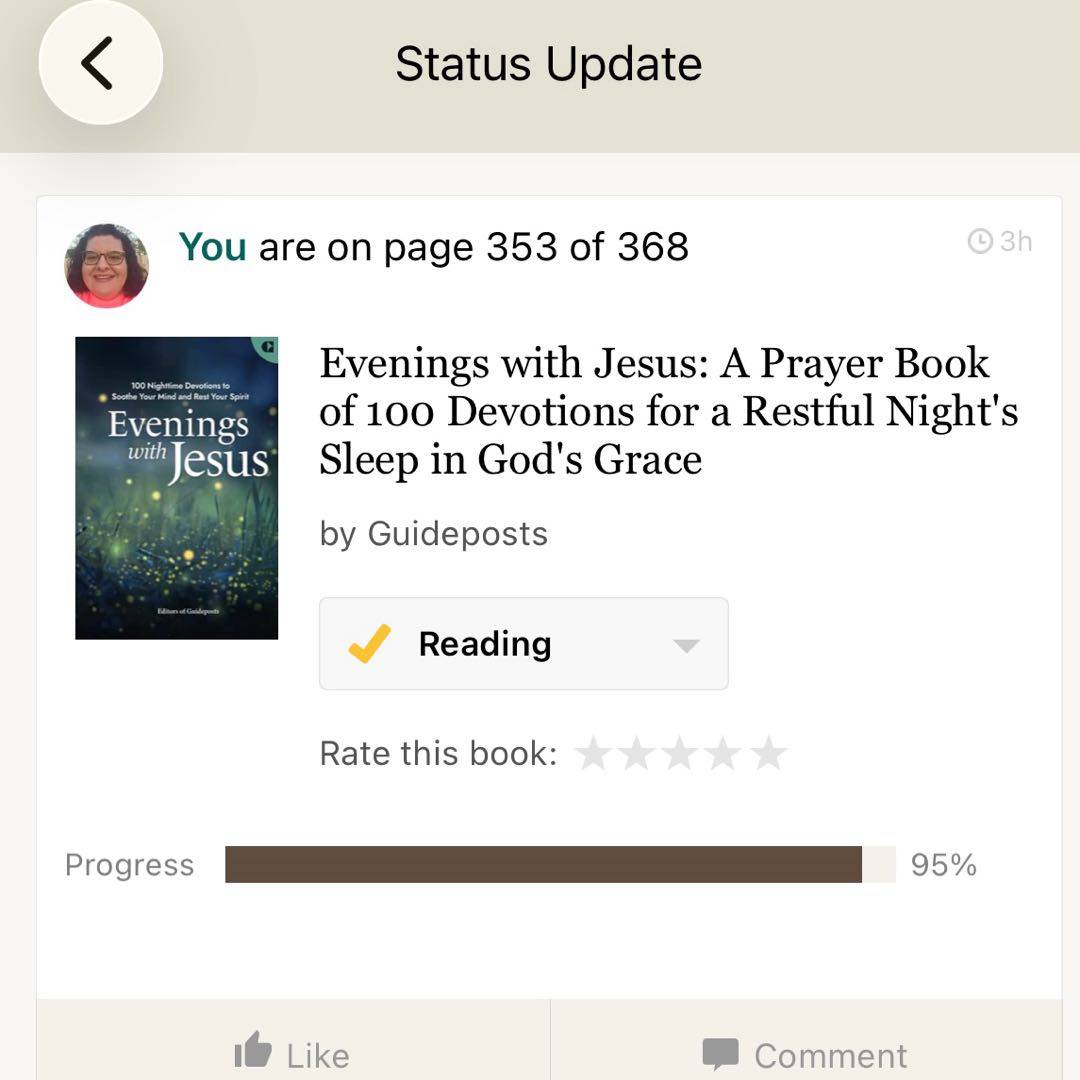Like this status update
The height and width of the screenshot is (1080, 1080).
tap(292, 1053)
